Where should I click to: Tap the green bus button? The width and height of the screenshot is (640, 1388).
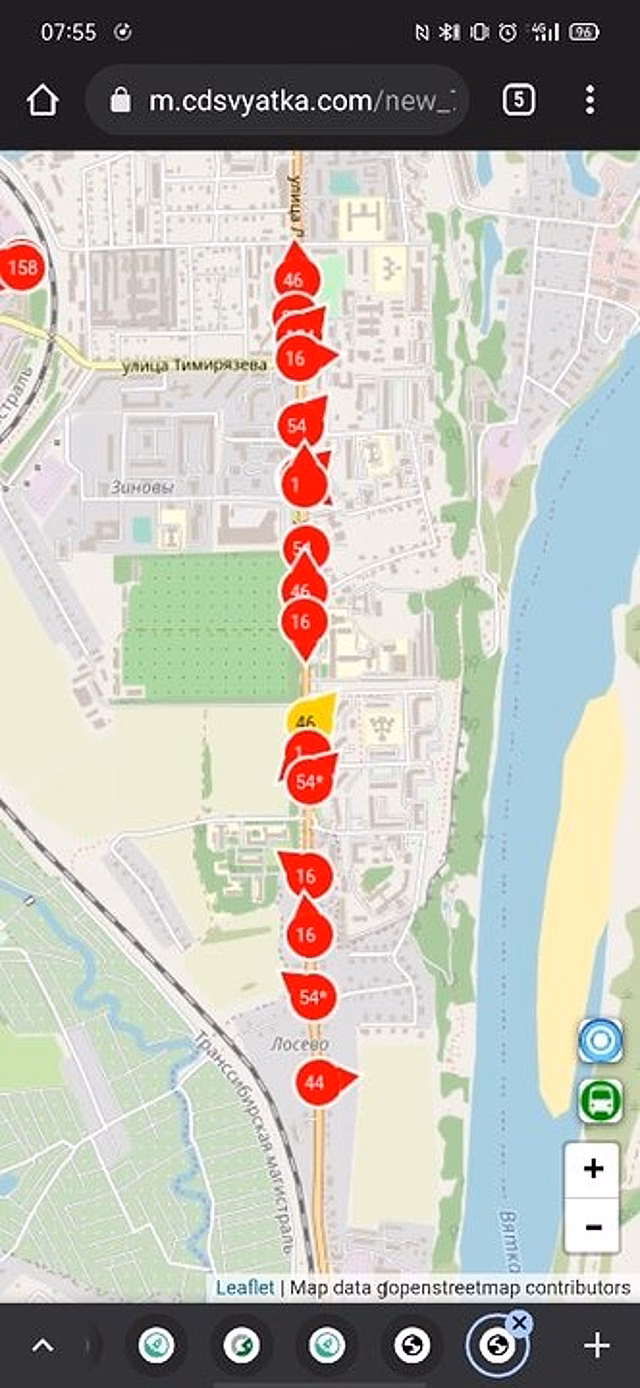(x=600, y=1100)
